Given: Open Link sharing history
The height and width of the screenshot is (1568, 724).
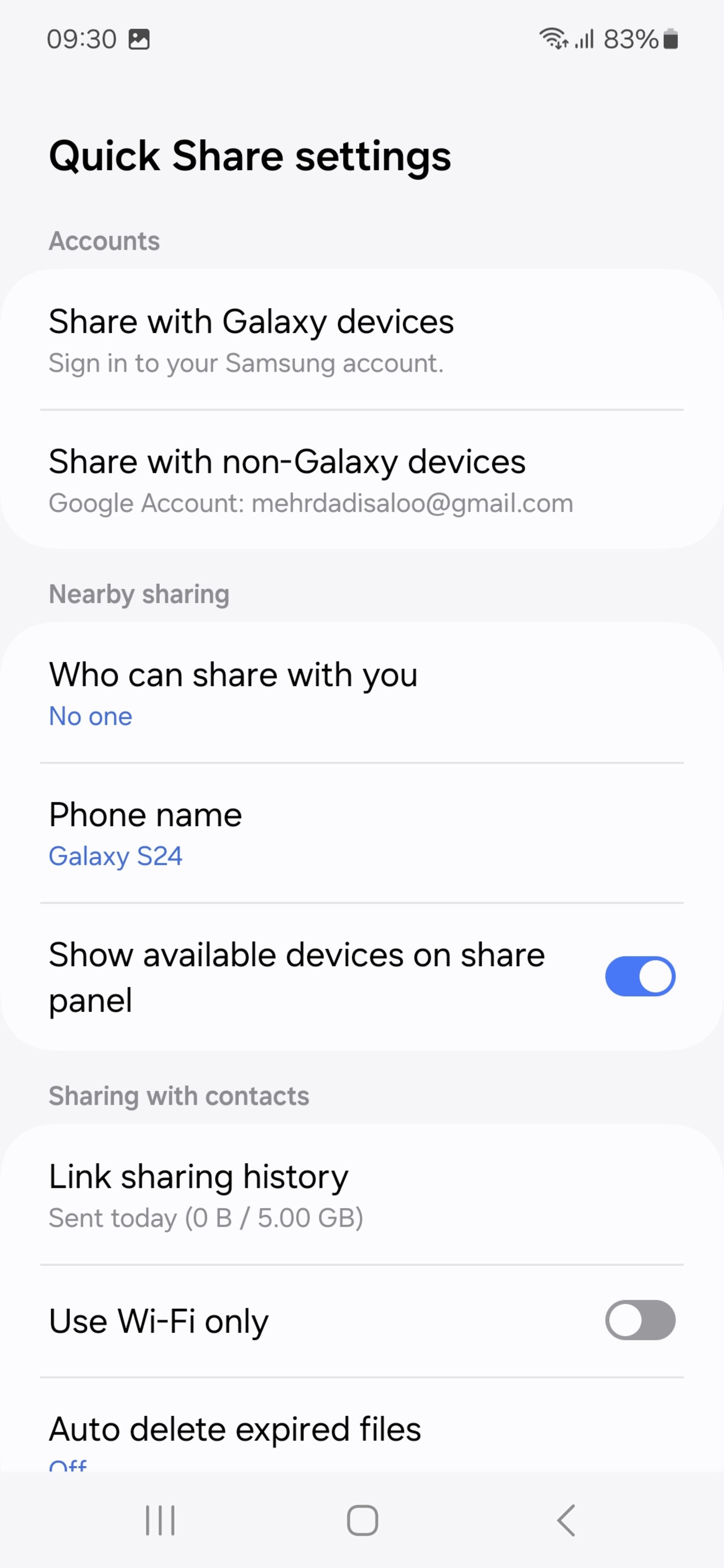Looking at the screenshot, I should tap(362, 1194).
